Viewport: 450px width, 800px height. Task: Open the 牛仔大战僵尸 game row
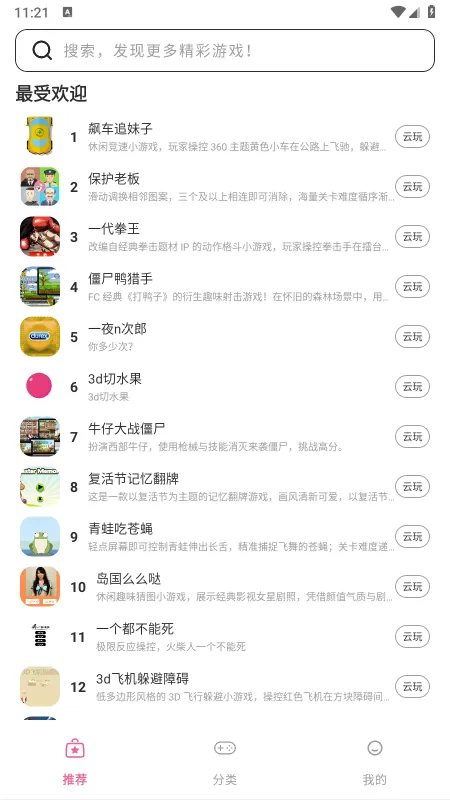[x=225, y=437]
